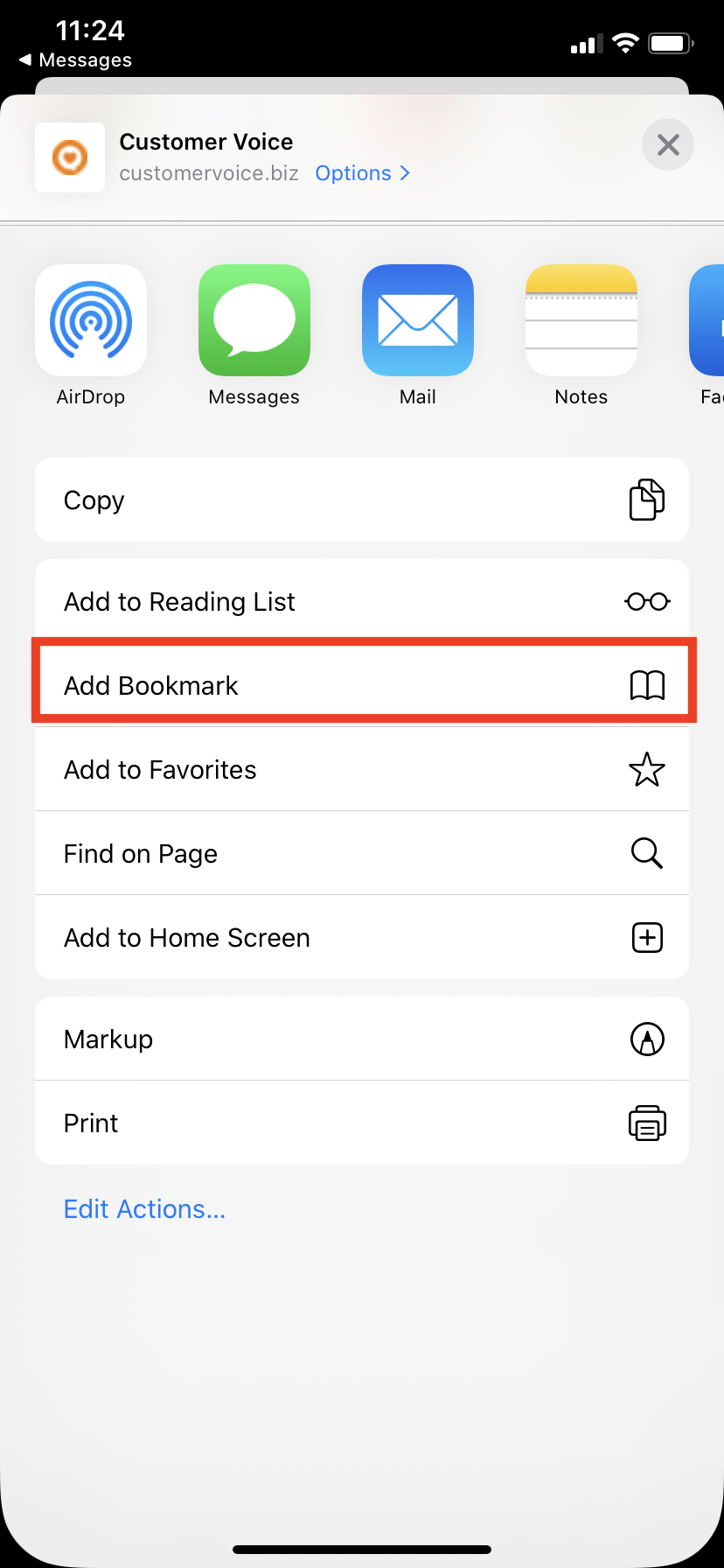Viewport: 724px width, 1568px height.
Task: Open share Options link
Action: pos(362,173)
